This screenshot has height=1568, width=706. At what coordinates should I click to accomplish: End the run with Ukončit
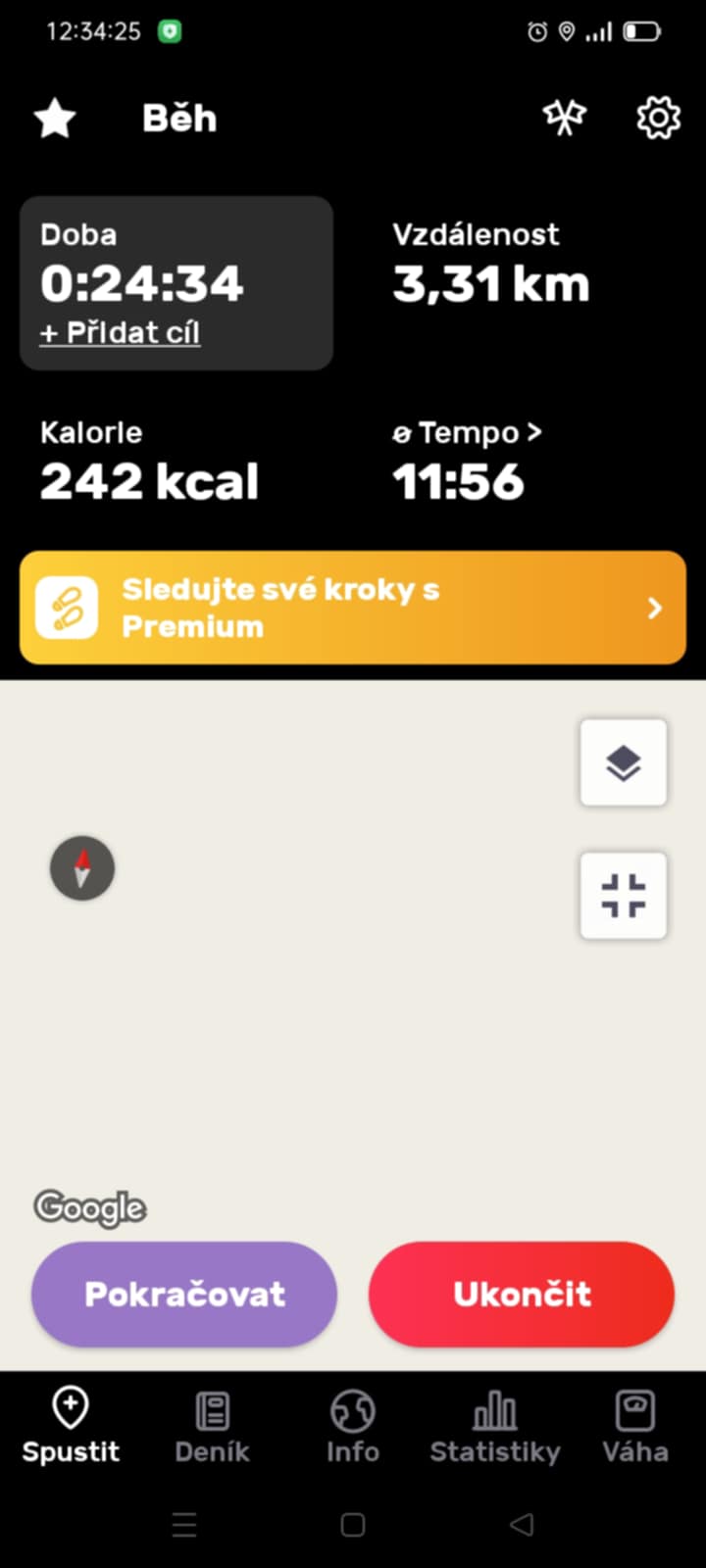[522, 1294]
